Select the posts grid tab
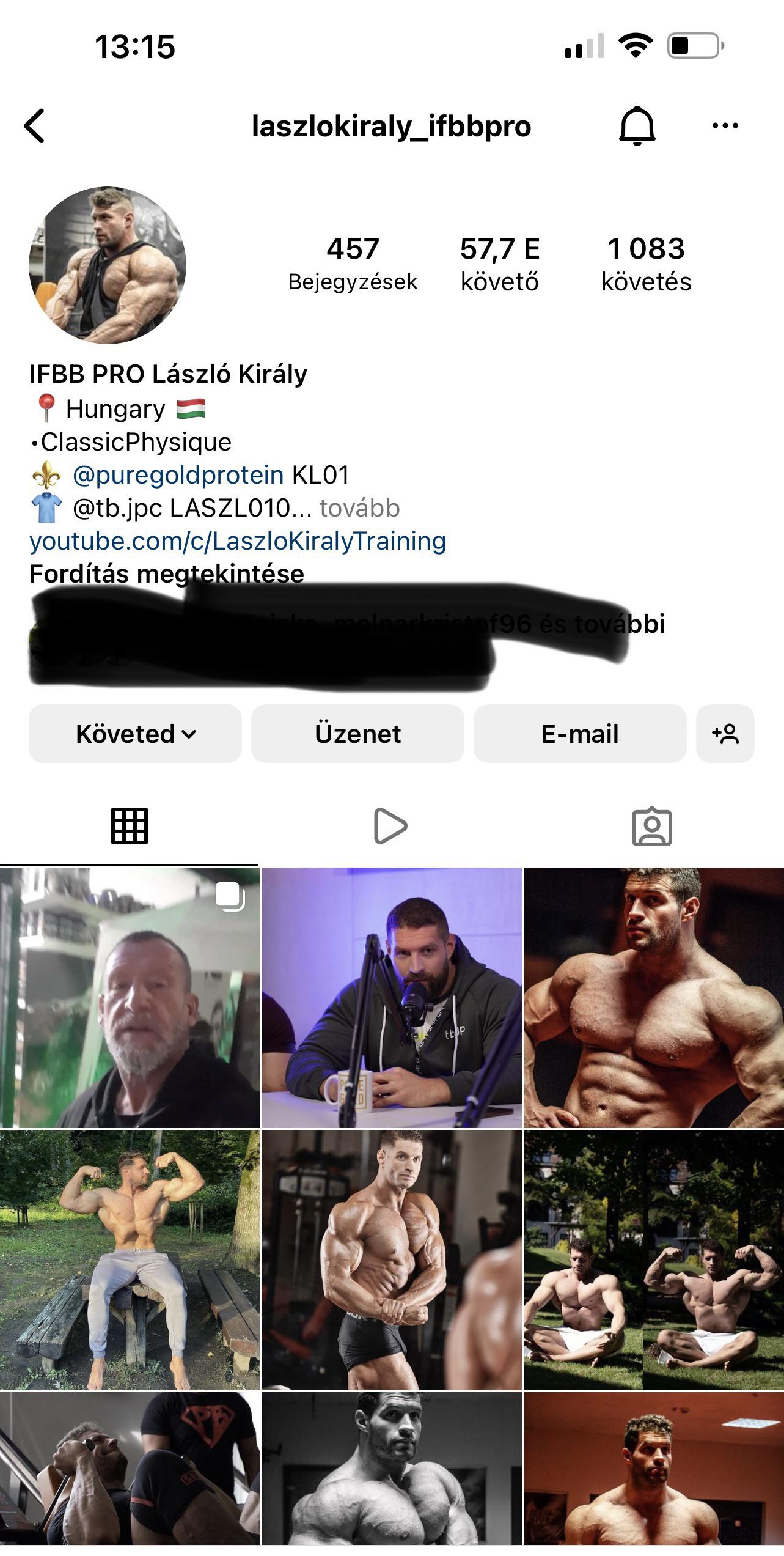 pyautogui.click(x=130, y=826)
